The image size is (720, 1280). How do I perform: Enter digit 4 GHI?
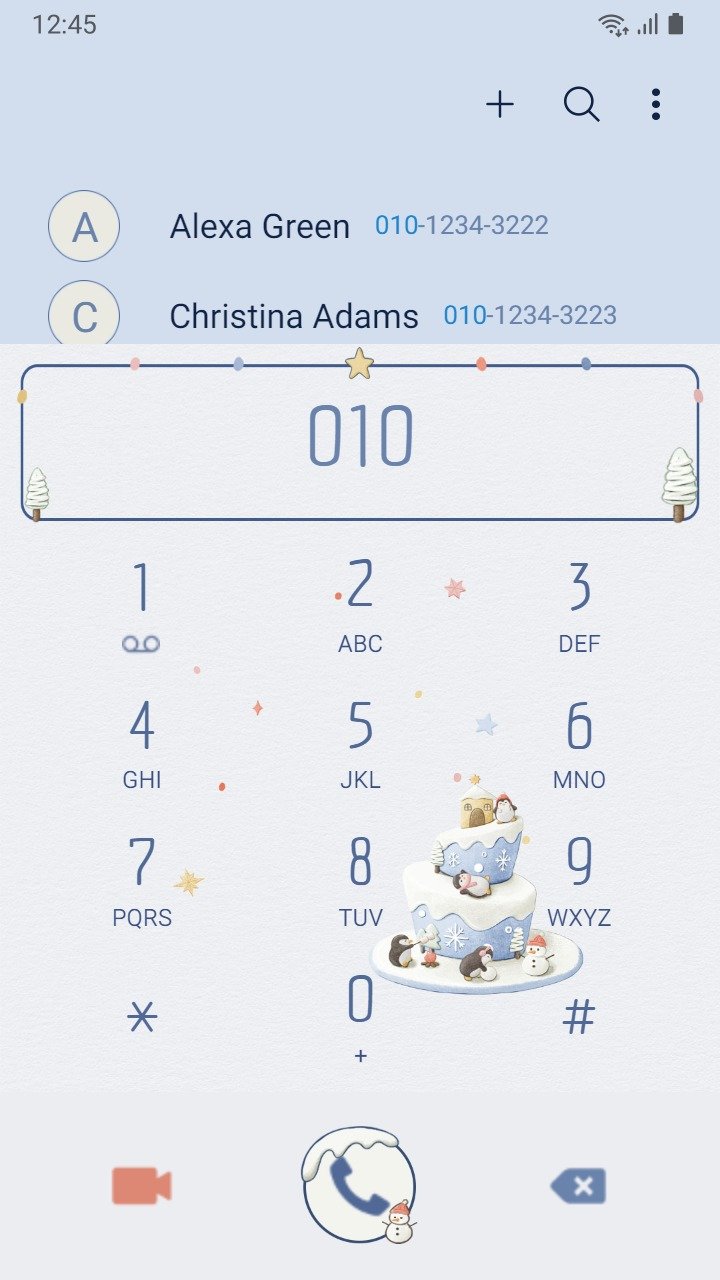tap(142, 744)
